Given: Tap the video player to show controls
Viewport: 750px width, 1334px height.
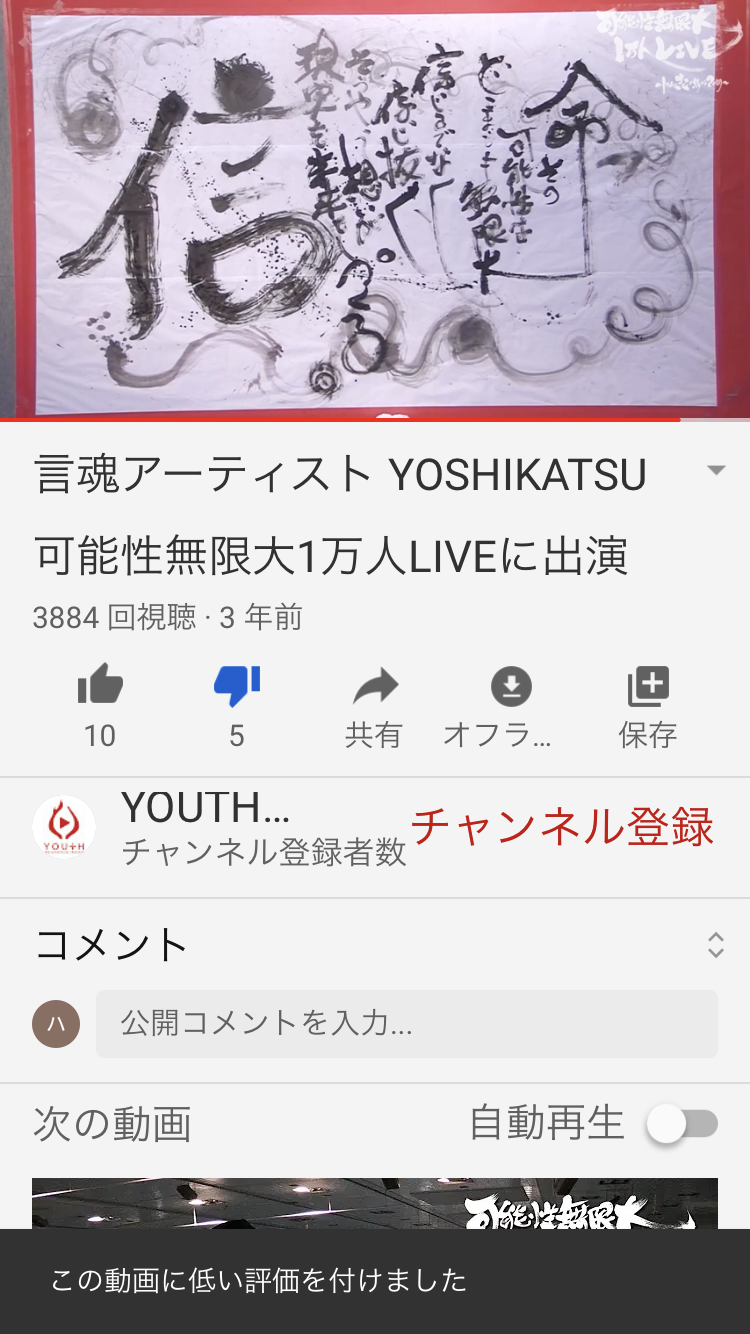Looking at the screenshot, I should pos(375,210).
